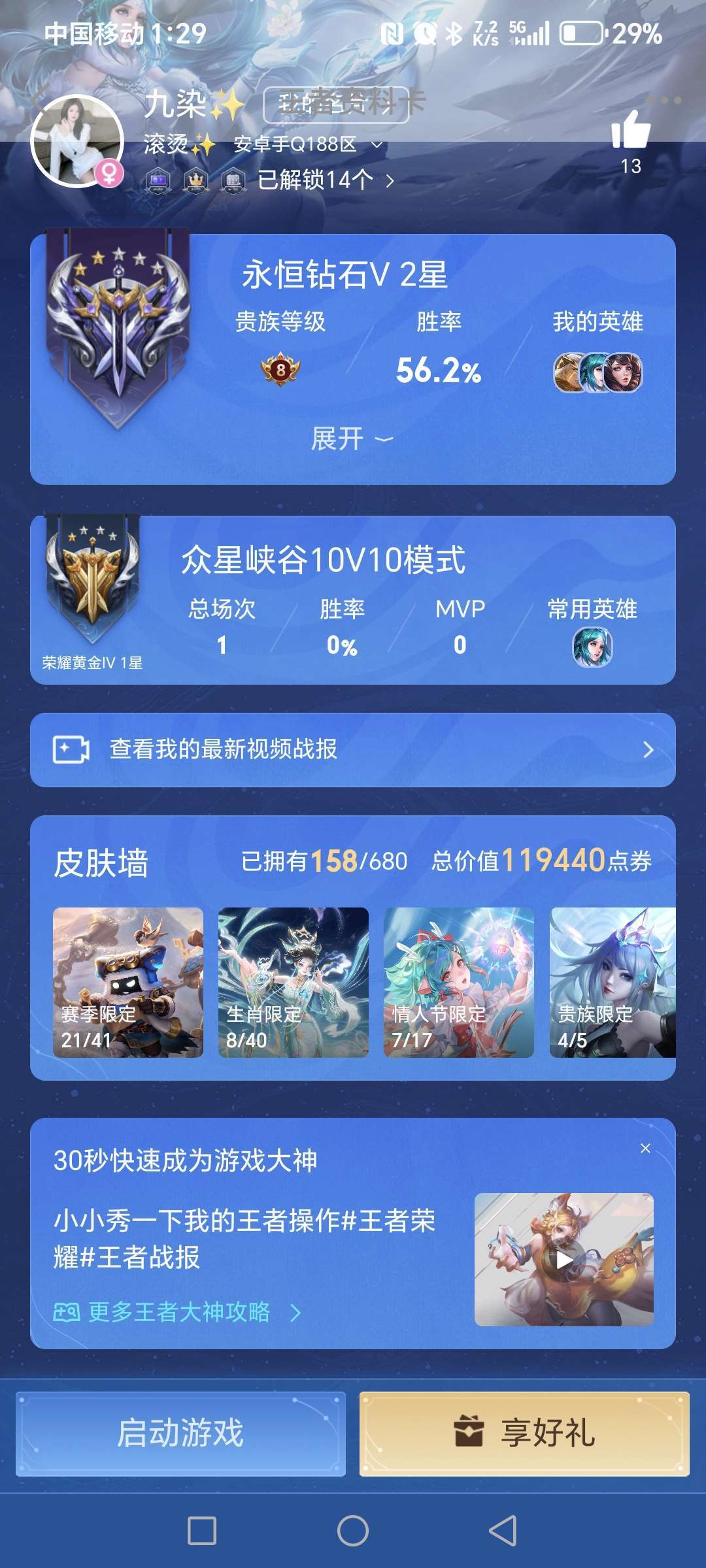The width and height of the screenshot is (706, 1568).
Task: Play the 王者操作 video thumbnail
Action: point(563,1260)
